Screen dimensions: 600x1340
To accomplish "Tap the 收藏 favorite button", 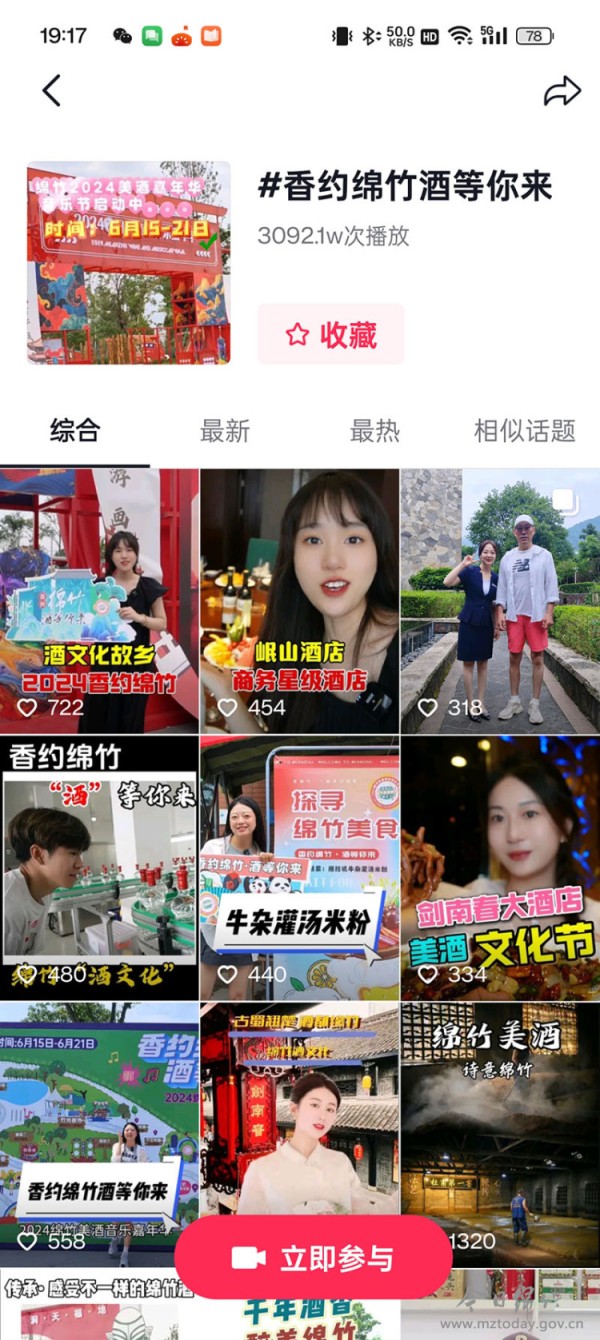I will click(331, 335).
